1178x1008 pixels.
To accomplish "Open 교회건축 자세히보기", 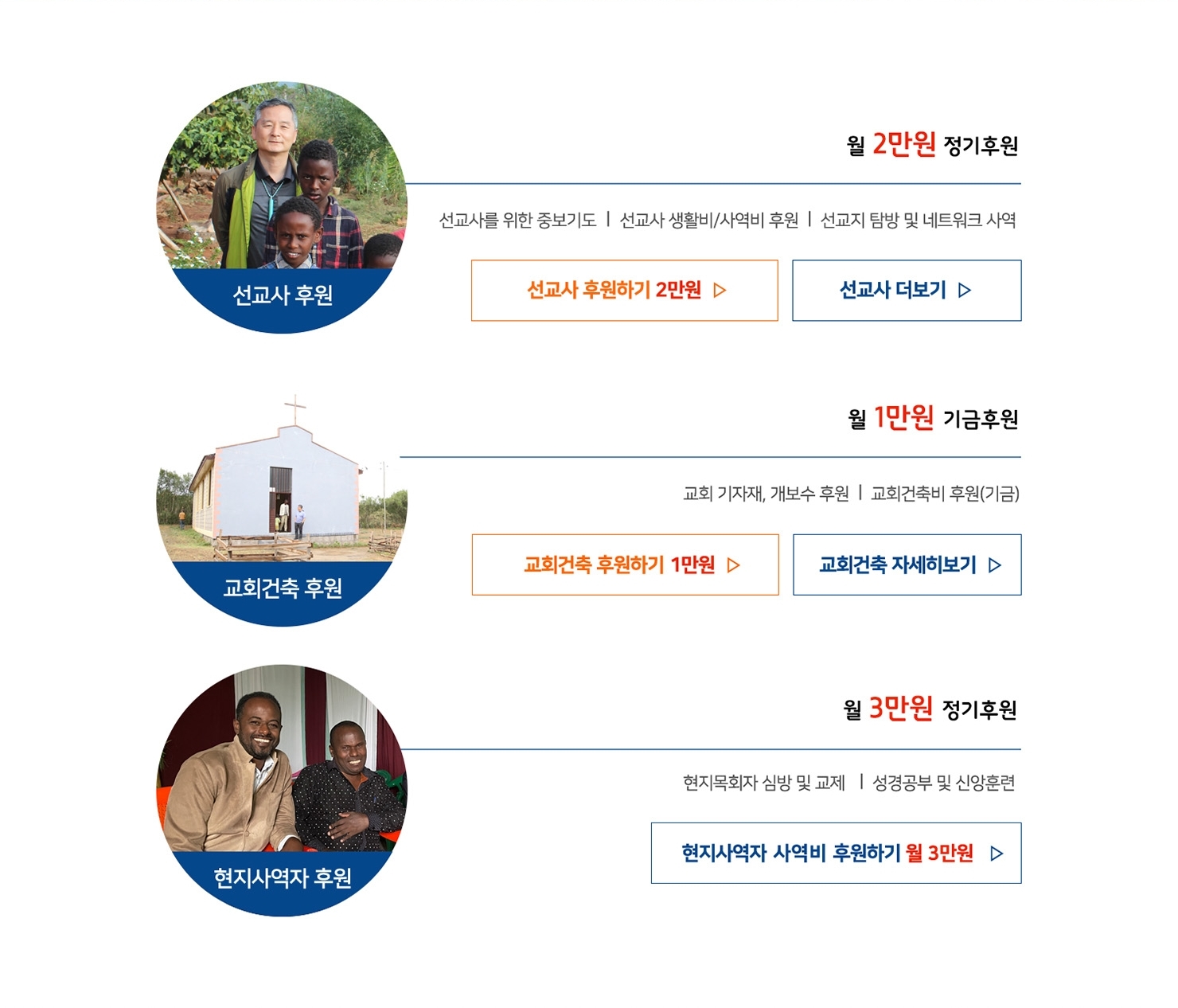I will (907, 565).
